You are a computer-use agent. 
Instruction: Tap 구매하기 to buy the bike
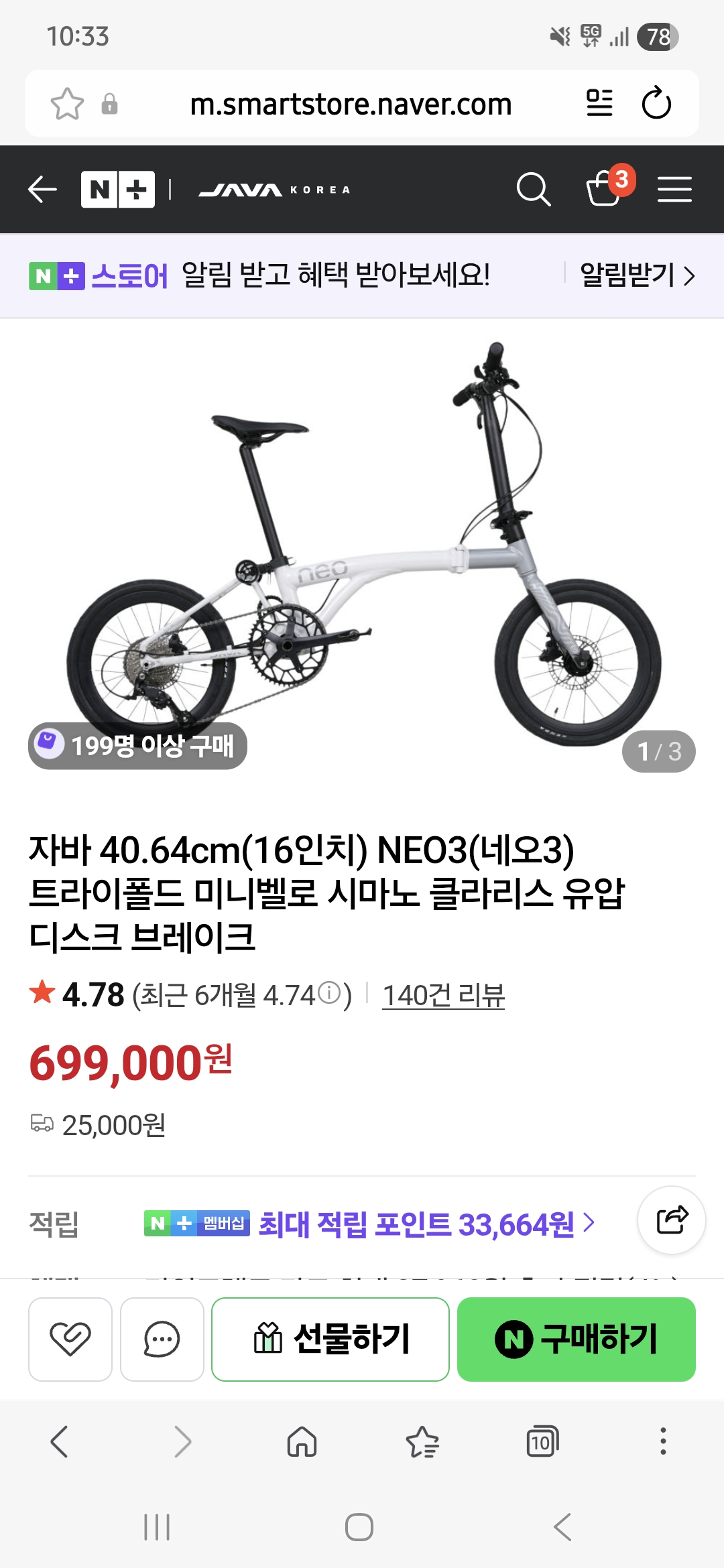click(577, 1340)
